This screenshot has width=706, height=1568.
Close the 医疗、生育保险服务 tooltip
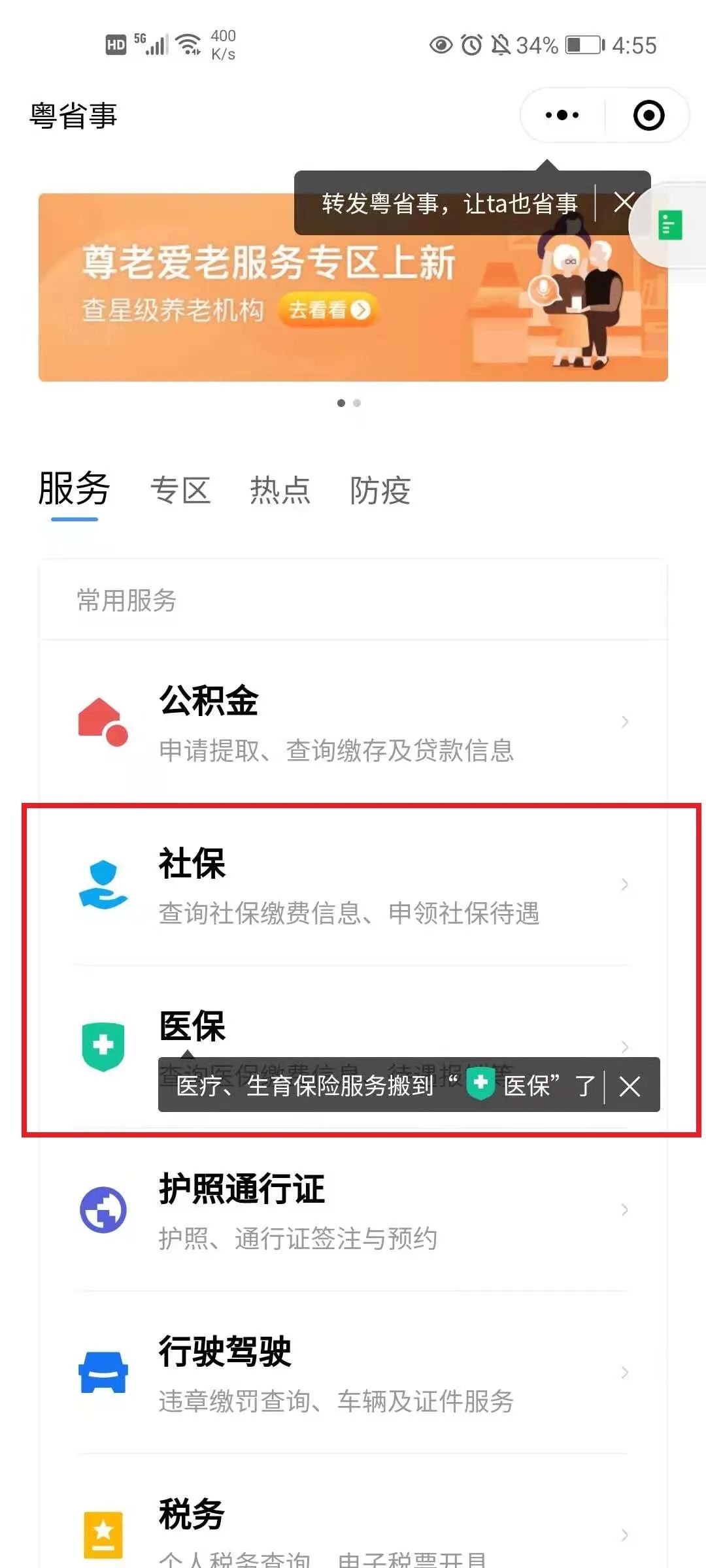point(630,1086)
